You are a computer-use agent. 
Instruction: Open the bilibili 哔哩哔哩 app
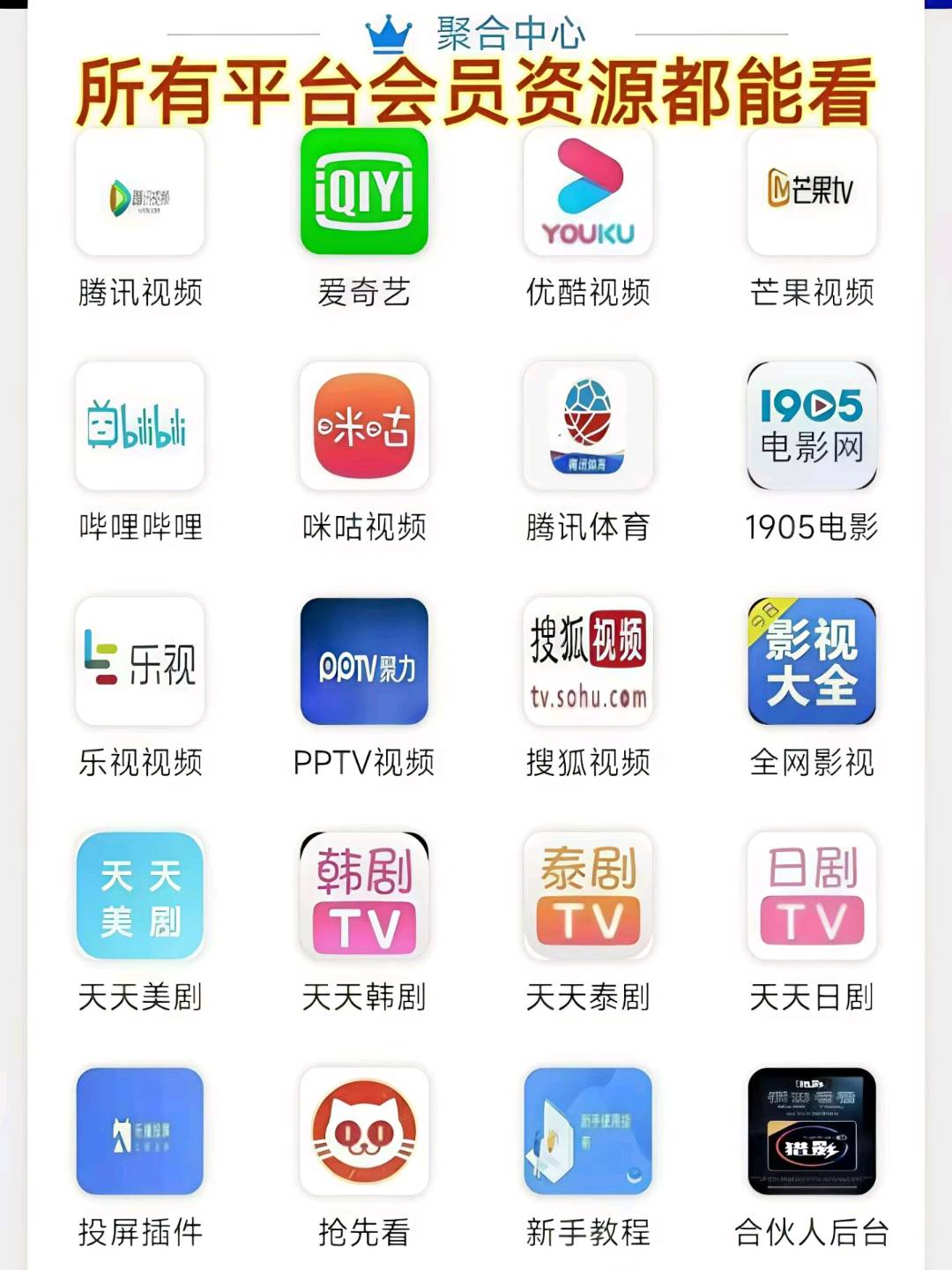[141, 427]
